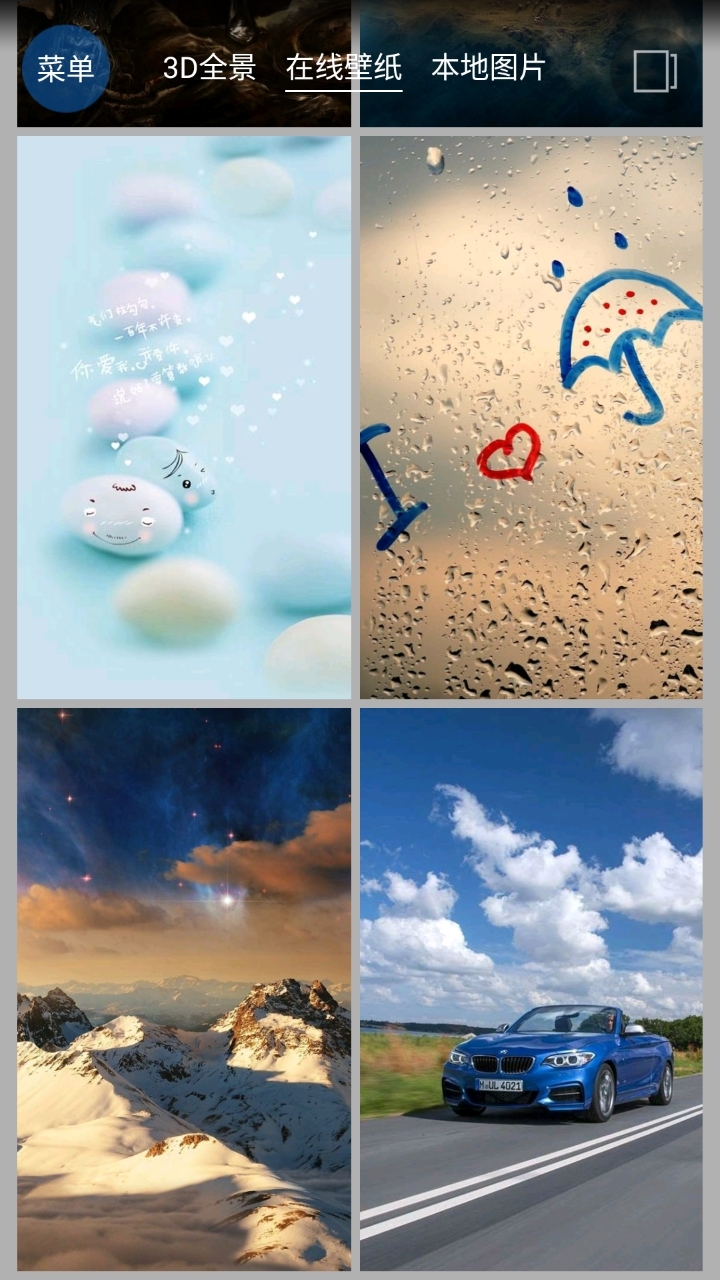This screenshot has width=720, height=1280.
Task: Open the blue BMW convertible wallpaper
Action: pyautogui.click(x=531, y=989)
